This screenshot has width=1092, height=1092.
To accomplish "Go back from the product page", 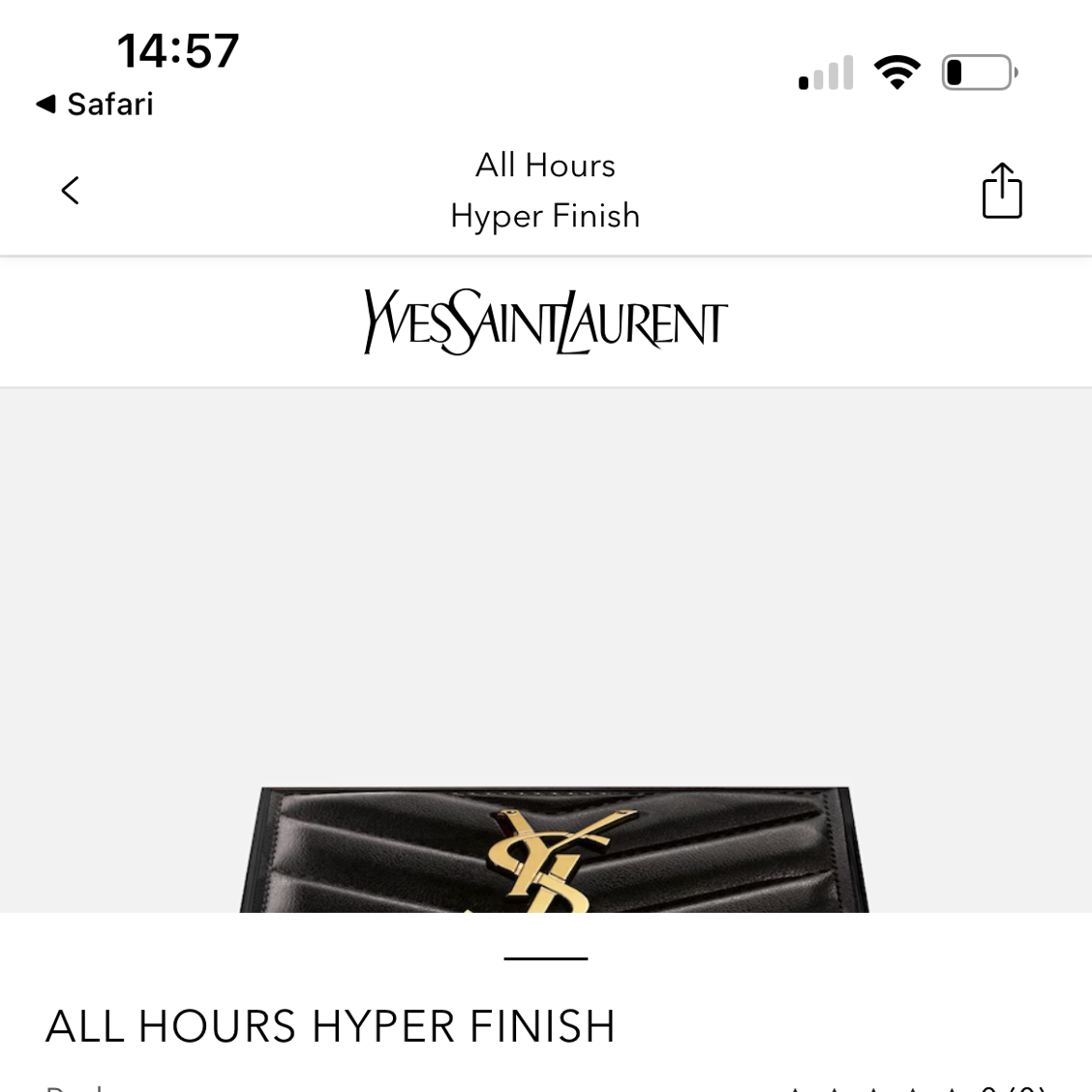I will coord(70,191).
